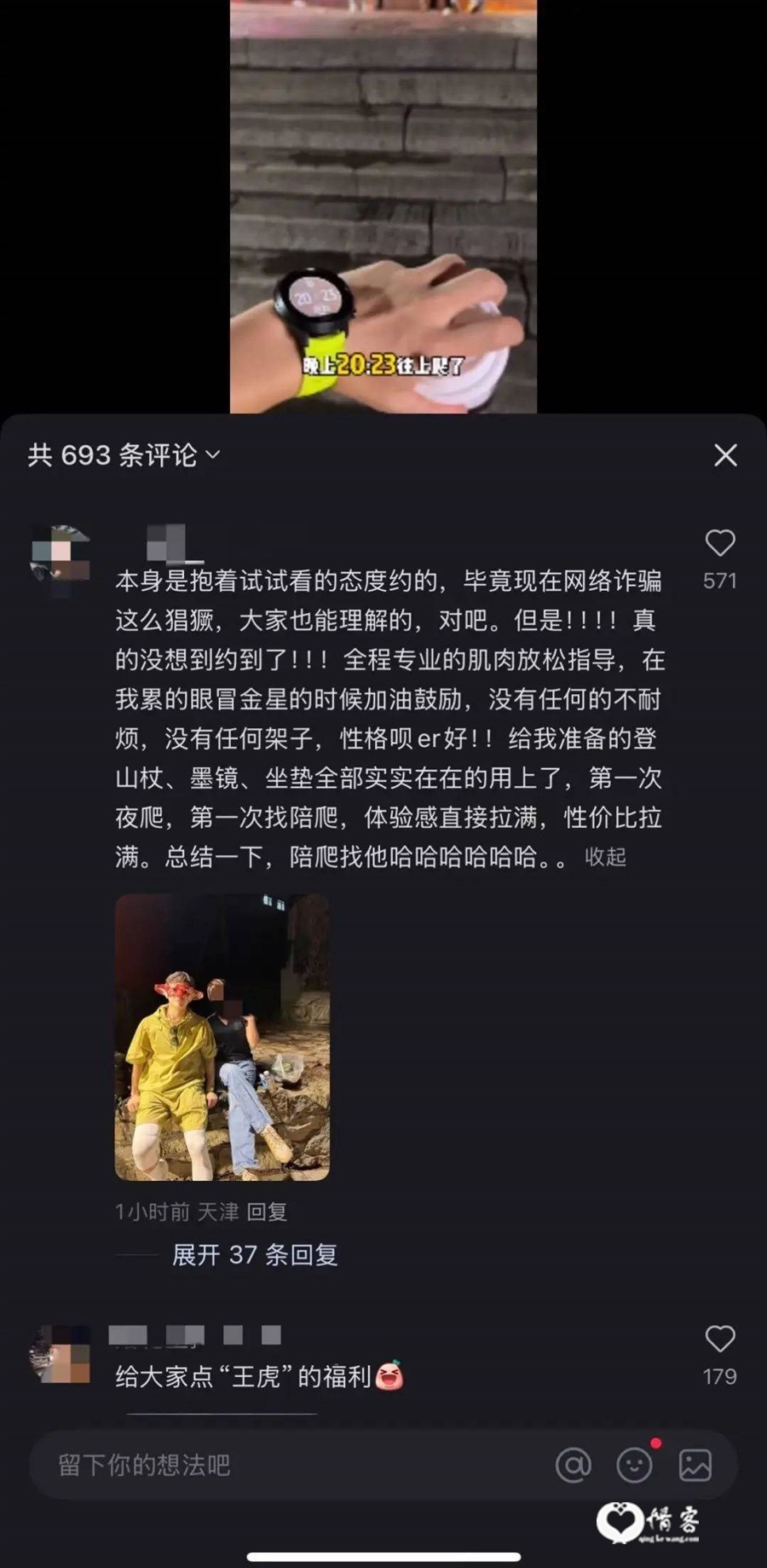
Task: Like the comment with 571 likes
Action: point(720,543)
